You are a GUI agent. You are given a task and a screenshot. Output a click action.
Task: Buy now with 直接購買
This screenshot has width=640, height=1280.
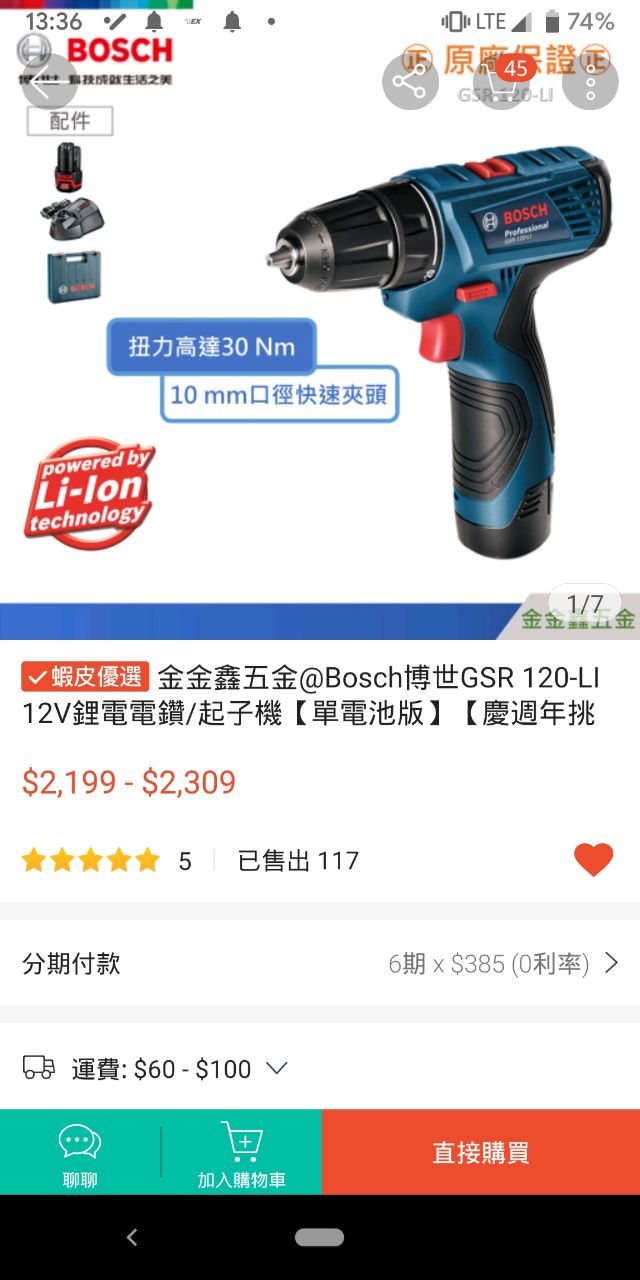tap(481, 1152)
